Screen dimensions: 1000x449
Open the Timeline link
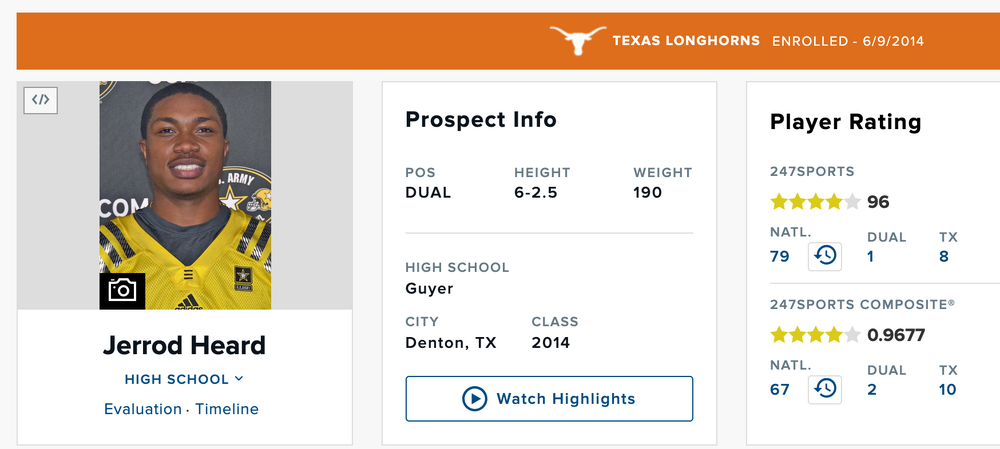point(227,409)
